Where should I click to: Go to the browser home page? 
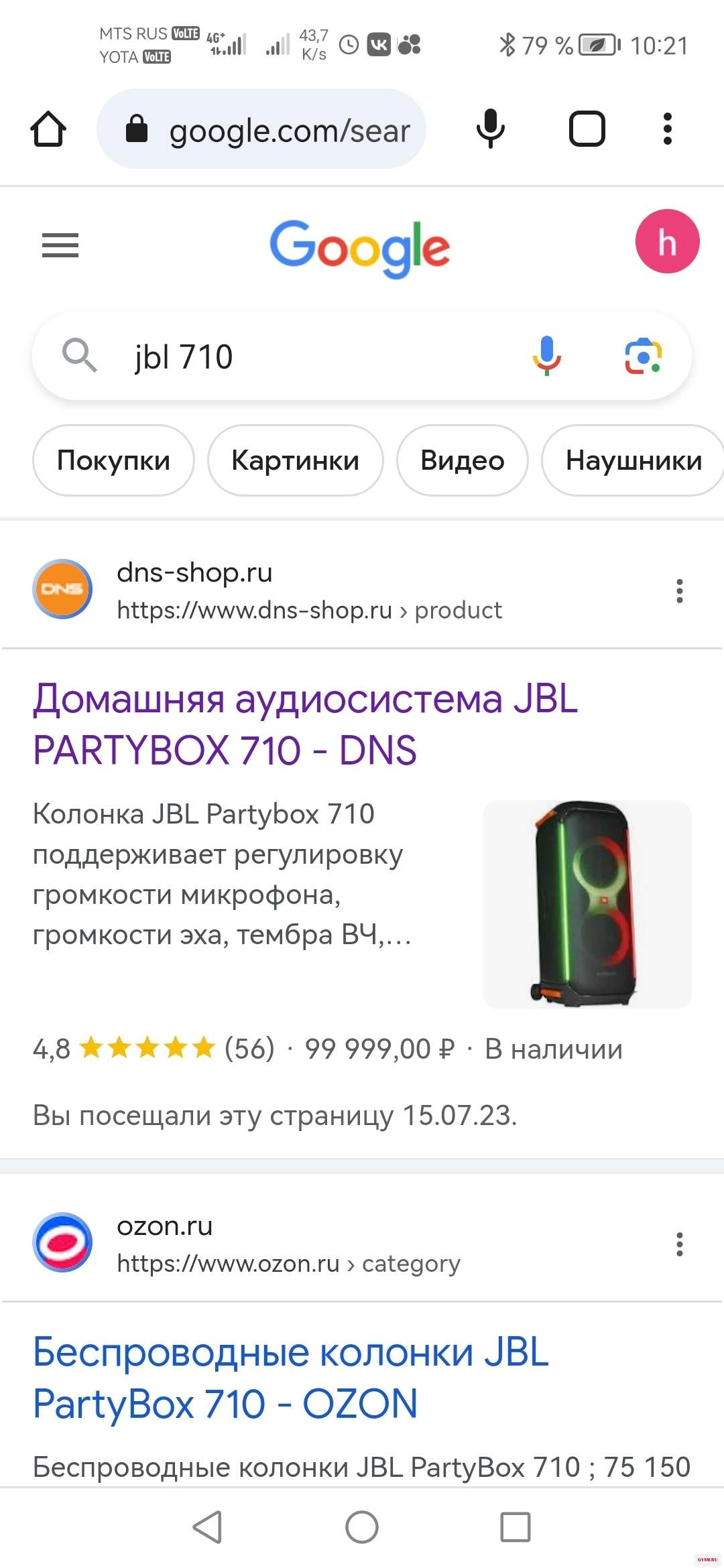(x=48, y=129)
